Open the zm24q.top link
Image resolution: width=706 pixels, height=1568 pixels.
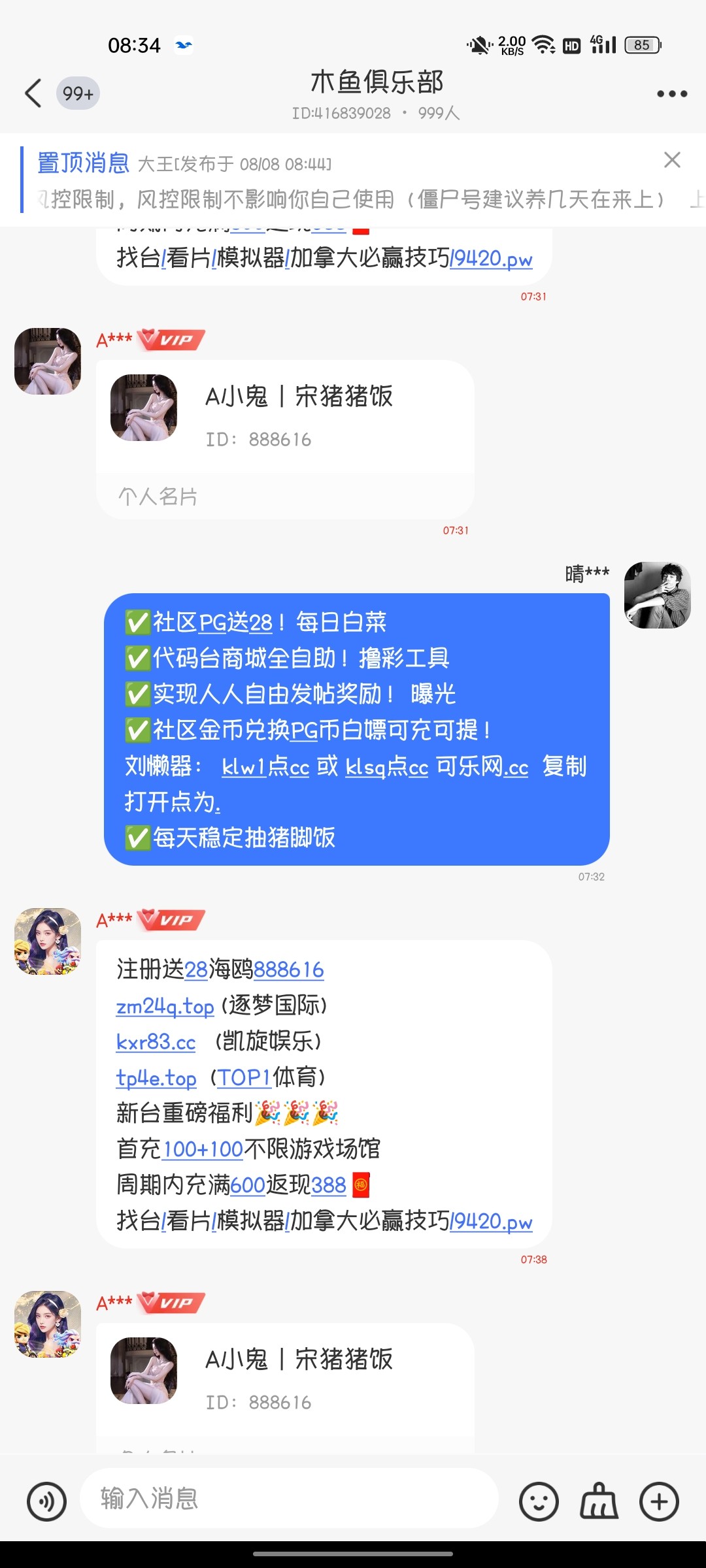(165, 1006)
